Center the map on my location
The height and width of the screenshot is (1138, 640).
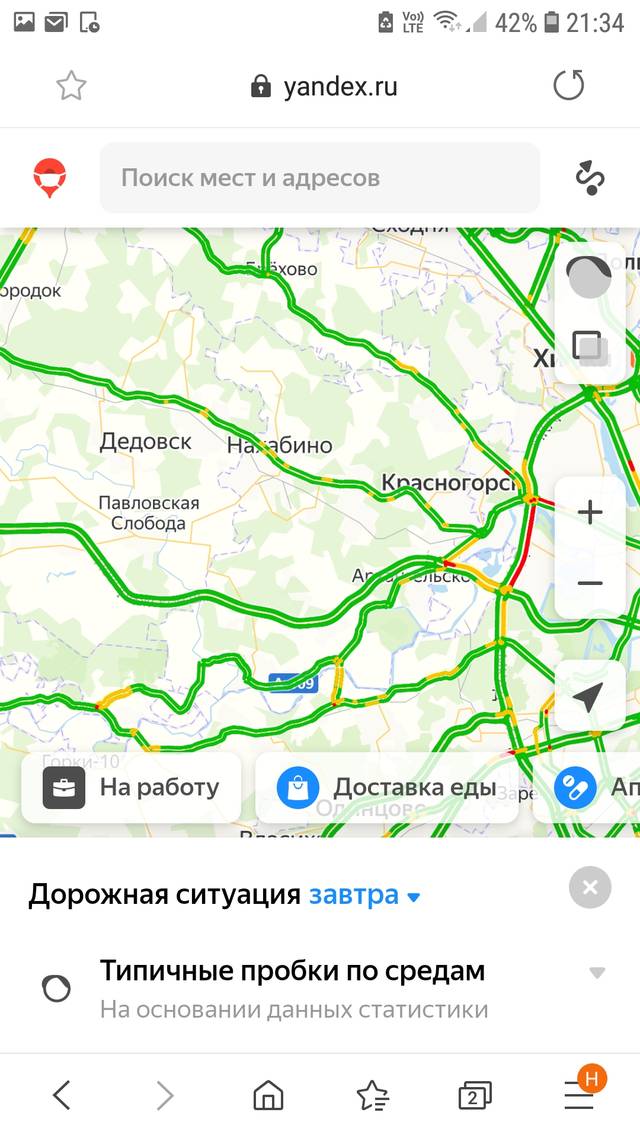click(589, 696)
